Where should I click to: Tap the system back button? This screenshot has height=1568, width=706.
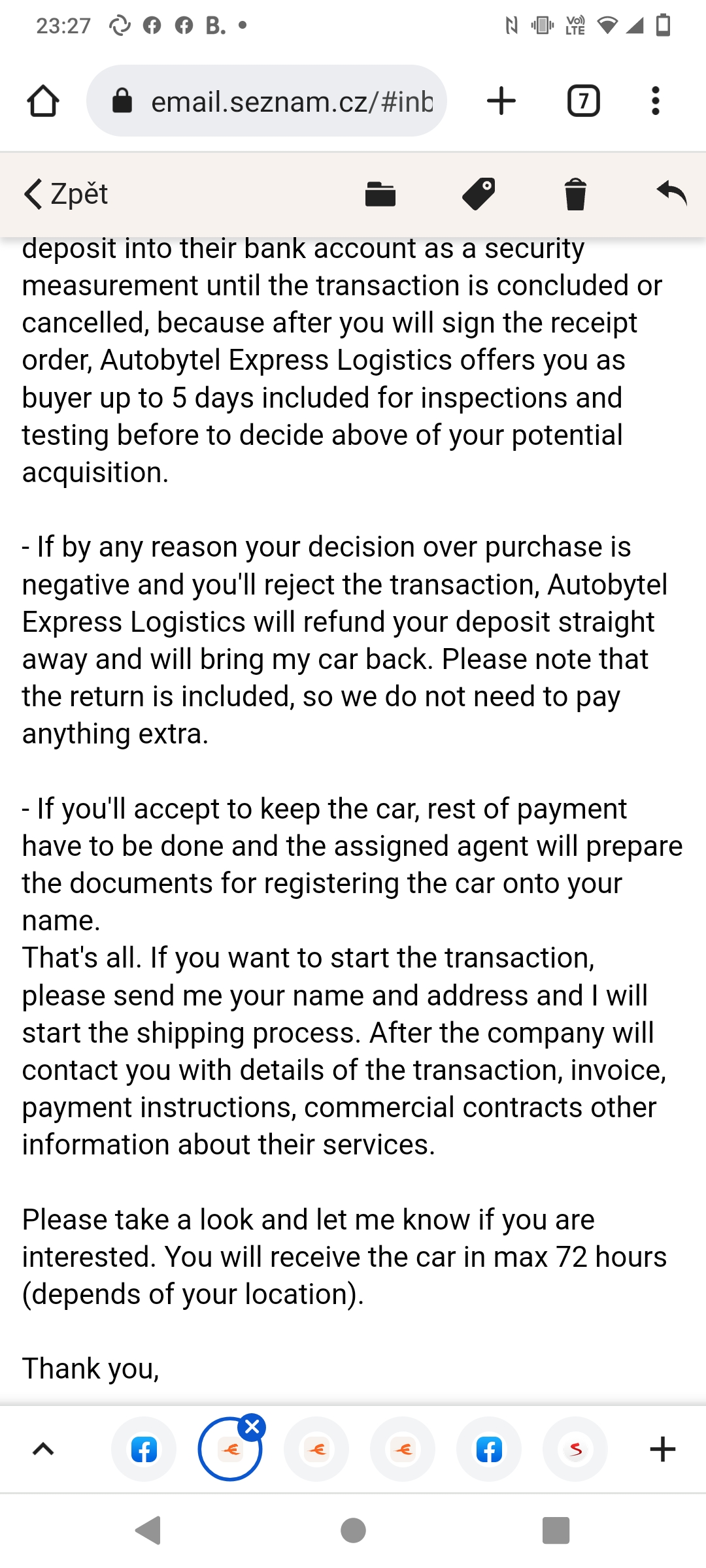pyautogui.click(x=148, y=1530)
